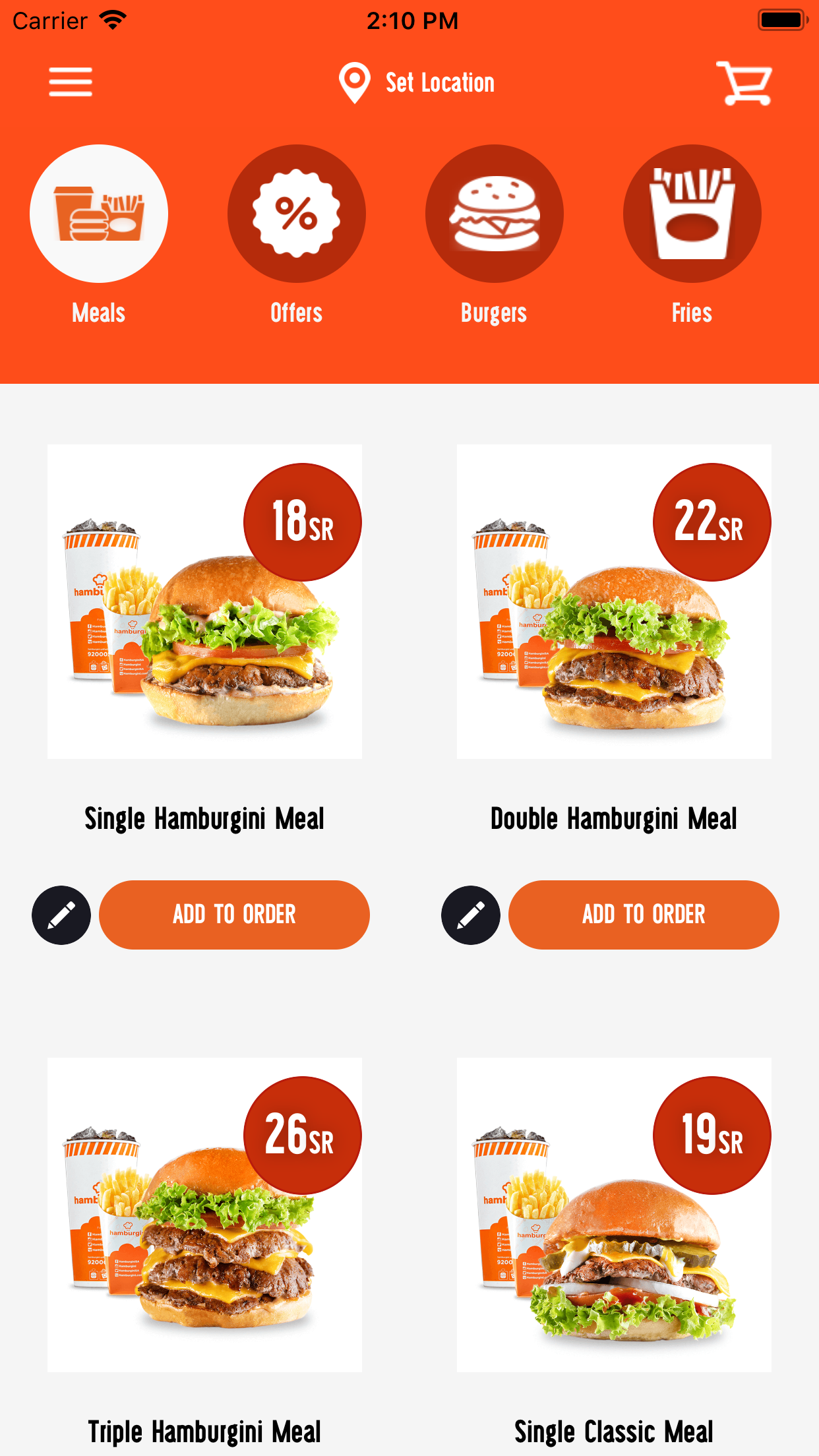
Task: Add Double Hamburgini Meal to order
Action: pyautogui.click(x=644, y=915)
